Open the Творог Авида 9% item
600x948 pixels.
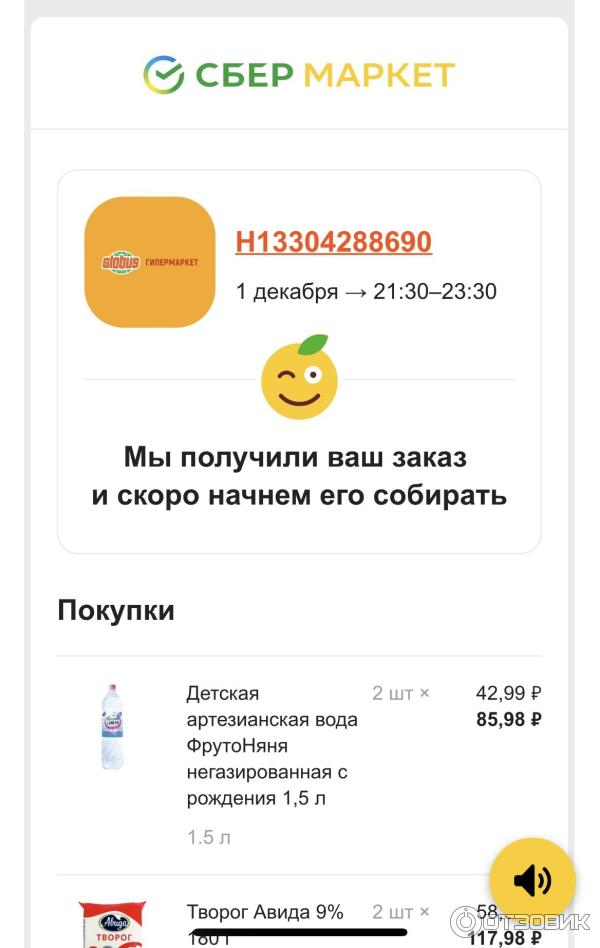click(265, 912)
